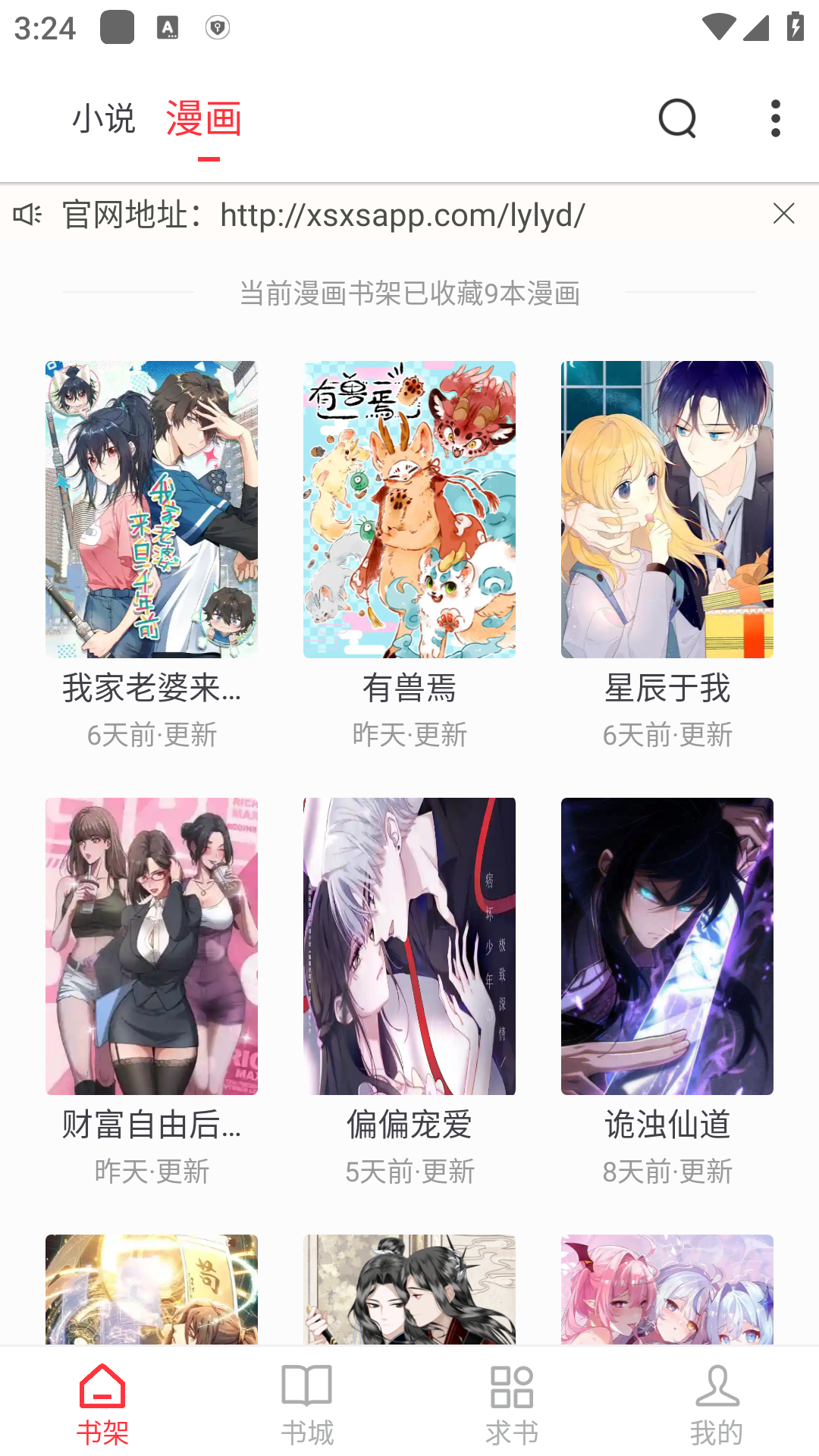This screenshot has width=819, height=1456.
Task: Select the 漫画 tab
Action: click(203, 119)
